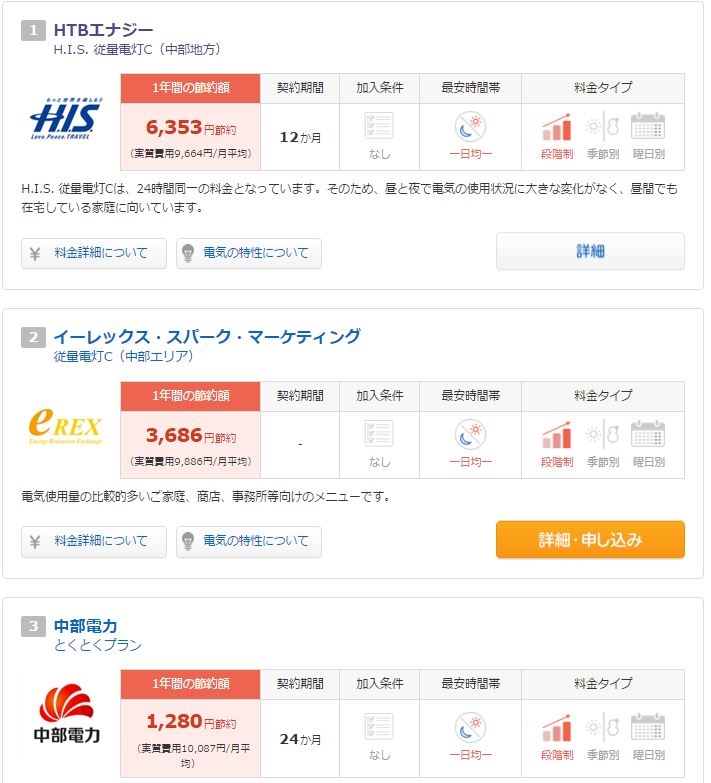Tap the orange 詳細・申し込み button
The height and width of the screenshot is (783, 711).
[x=590, y=539]
